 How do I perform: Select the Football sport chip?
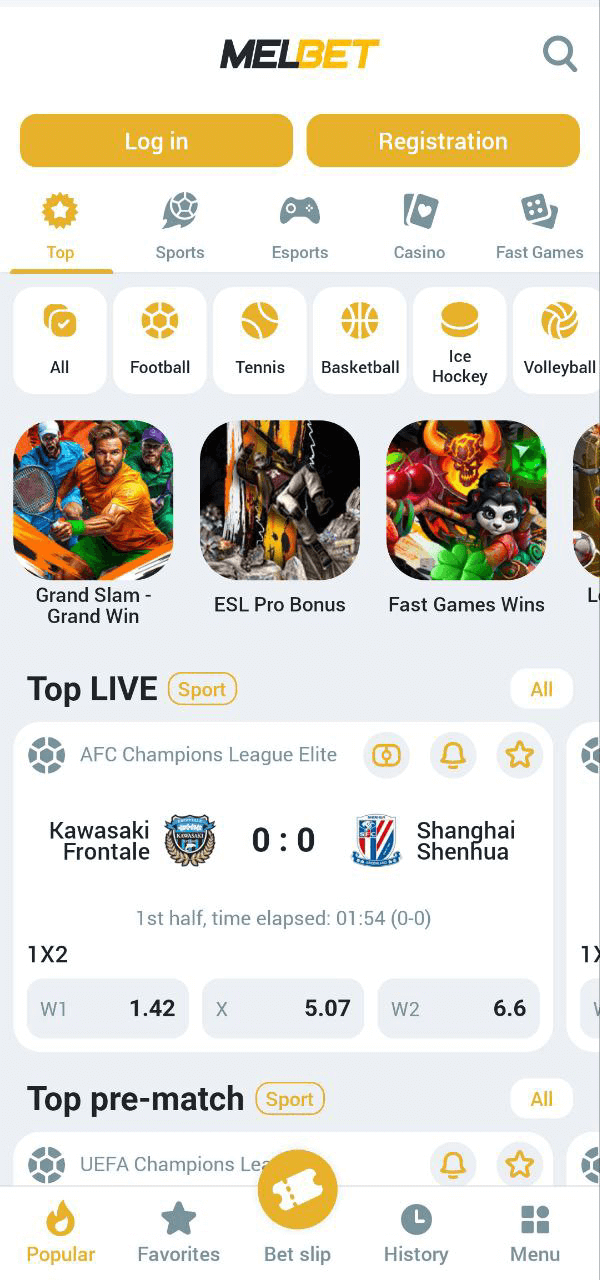pos(160,340)
